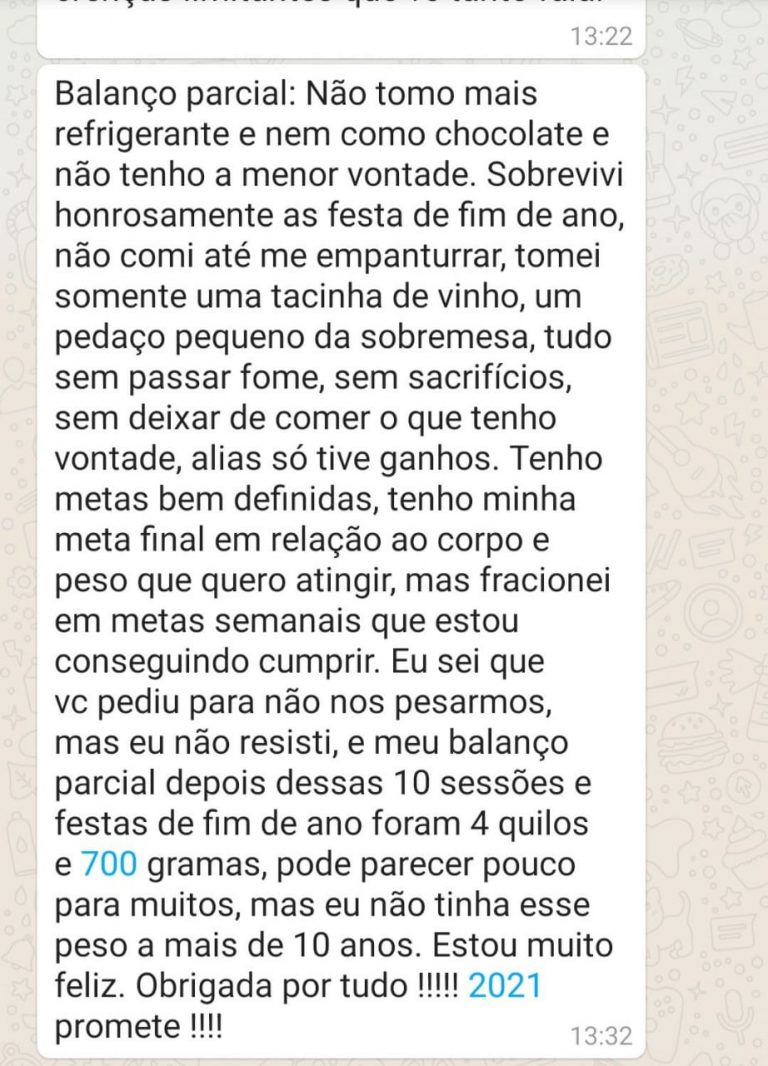Tap the blue 700 number link
Viewport: 768px width, 1066px height.
pyautogui.click(x=108, y=864)
